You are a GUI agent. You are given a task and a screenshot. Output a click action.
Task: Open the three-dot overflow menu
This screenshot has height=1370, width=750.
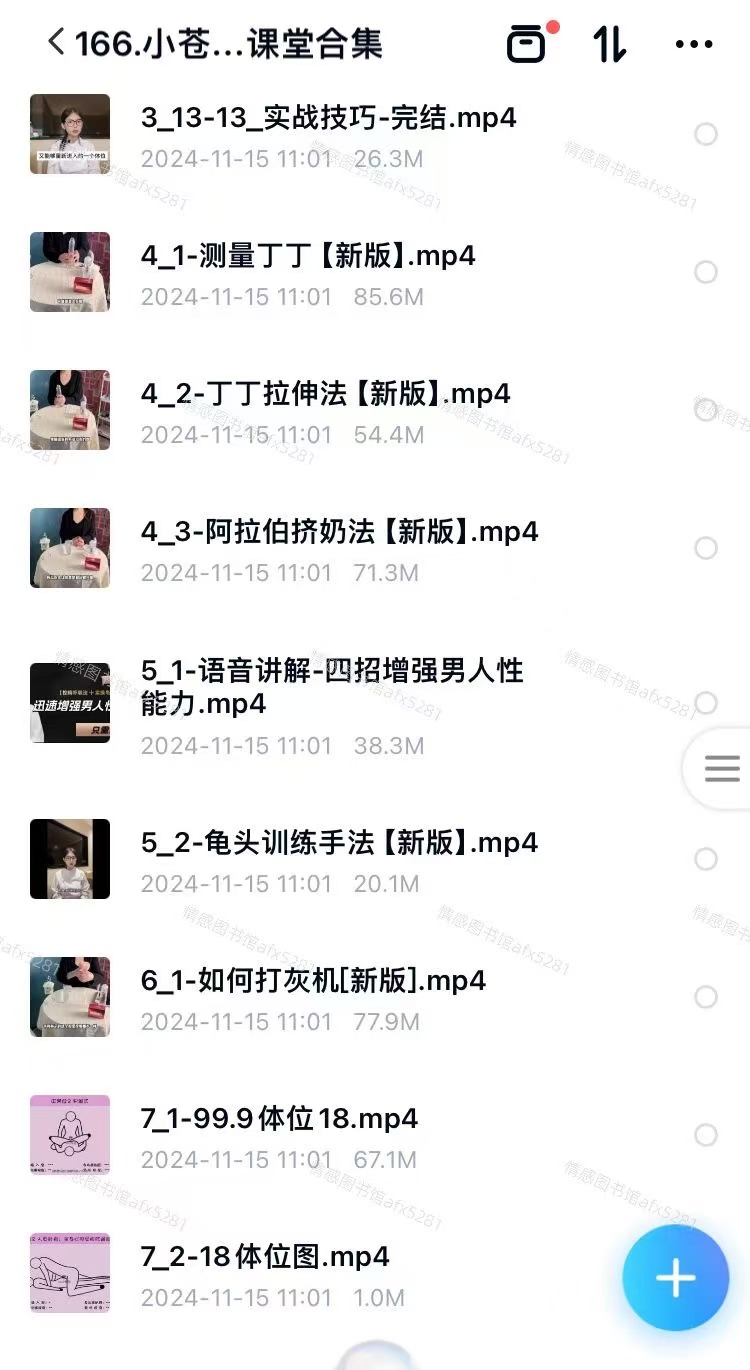[x=693, y=44]
